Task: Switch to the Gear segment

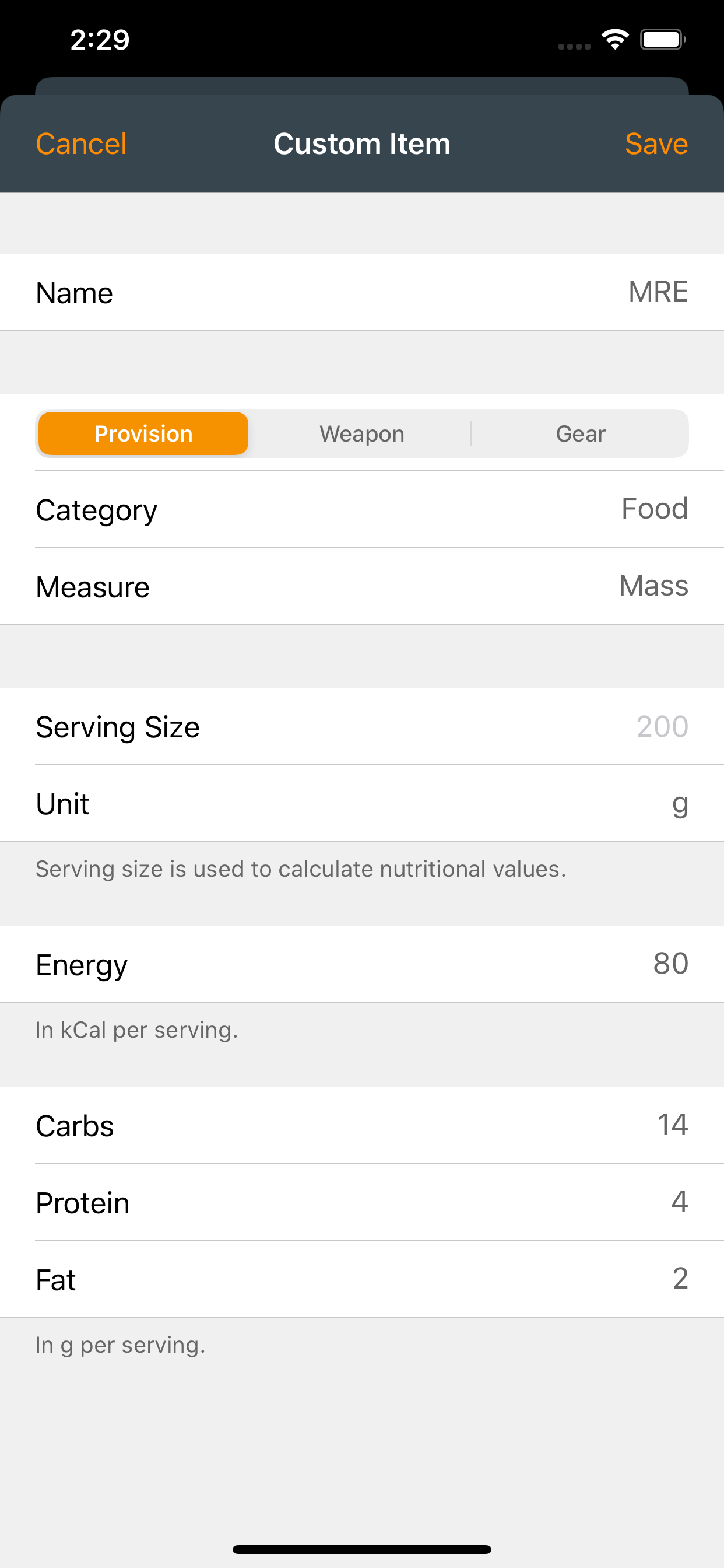Action: [580, 434]
